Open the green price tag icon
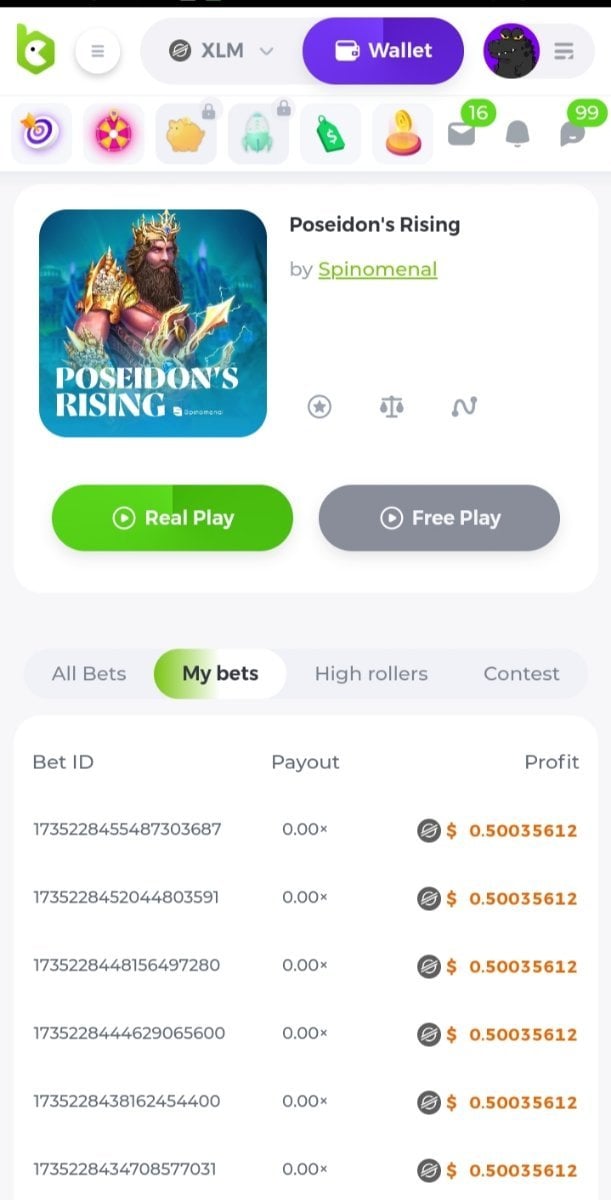Viewport: 611px width, 1200px height. click(330, 133)
